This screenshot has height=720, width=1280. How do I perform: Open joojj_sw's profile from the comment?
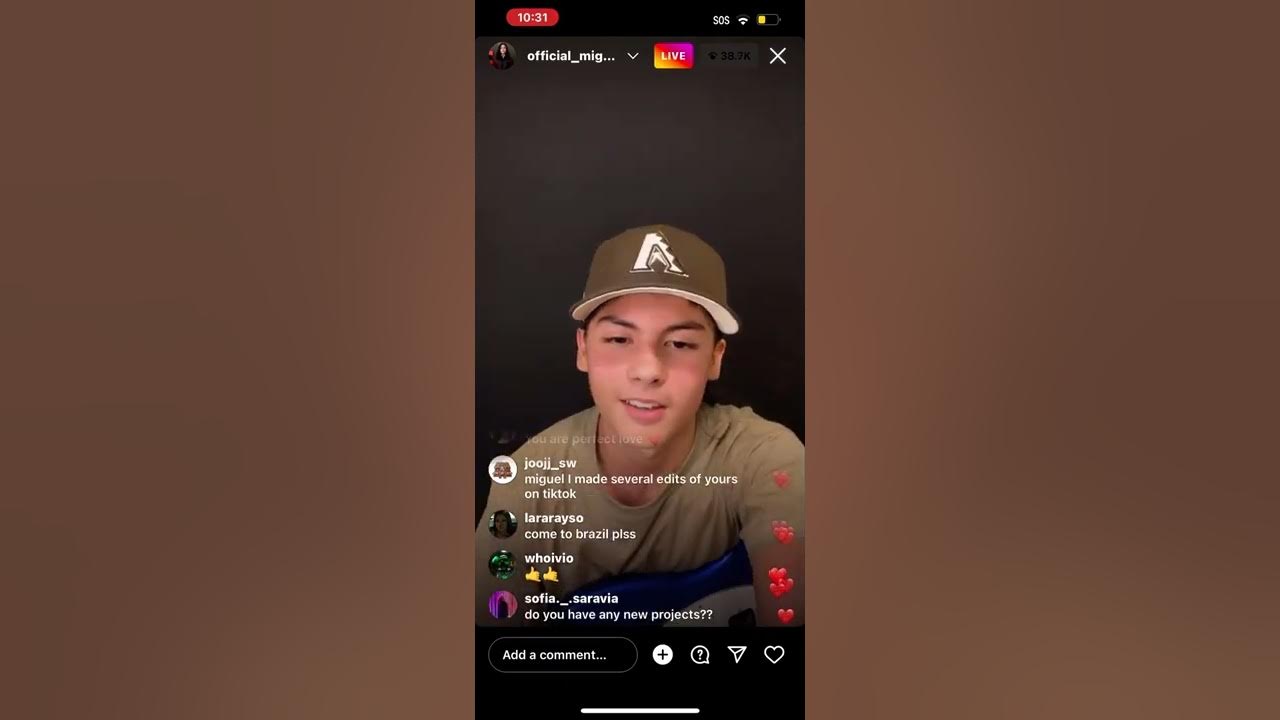coord(502,470)
